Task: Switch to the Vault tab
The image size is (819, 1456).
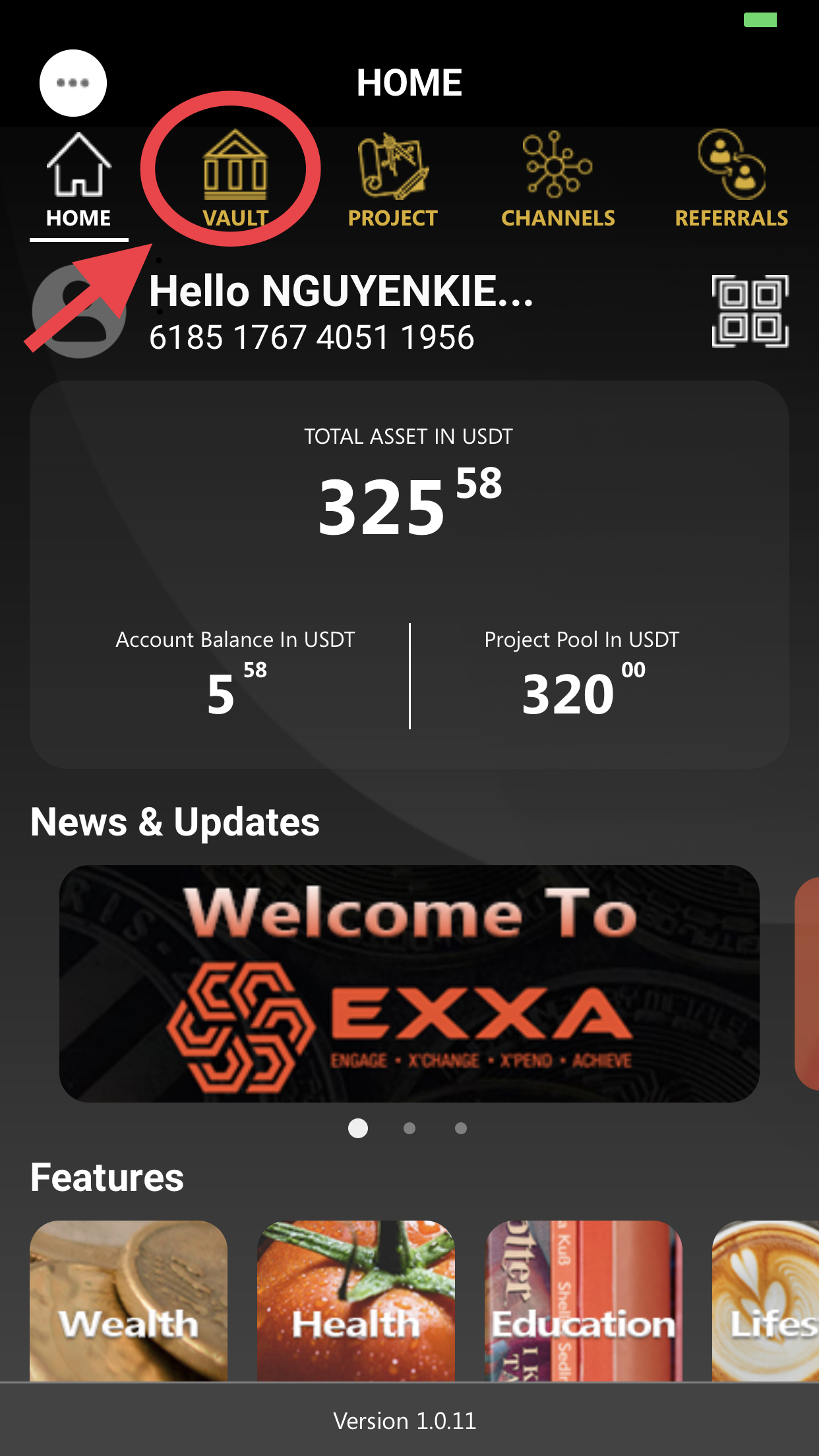Action: tap(235, 178)
